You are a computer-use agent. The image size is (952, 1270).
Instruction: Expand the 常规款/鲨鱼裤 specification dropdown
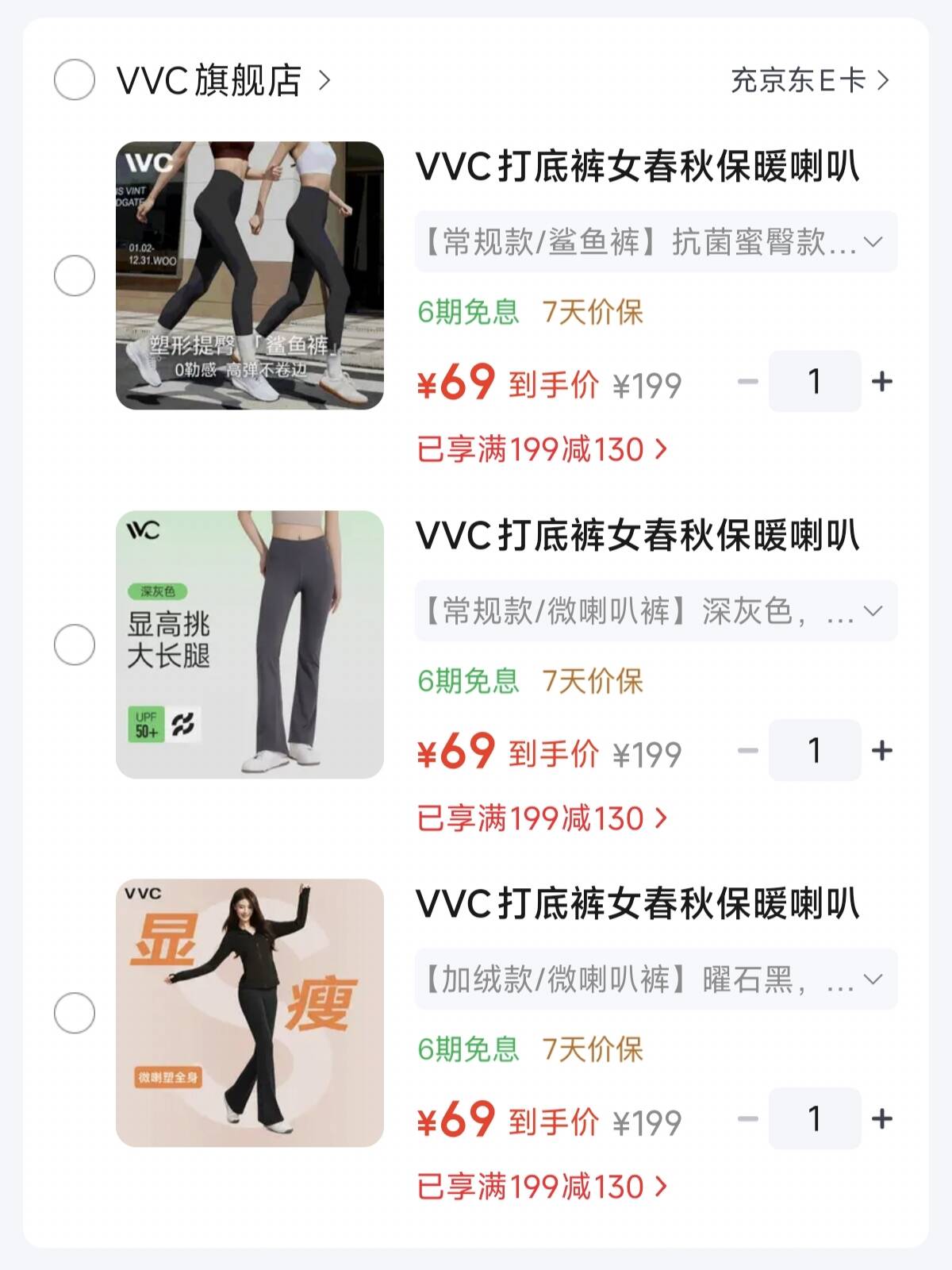click(x=656, y=242)
